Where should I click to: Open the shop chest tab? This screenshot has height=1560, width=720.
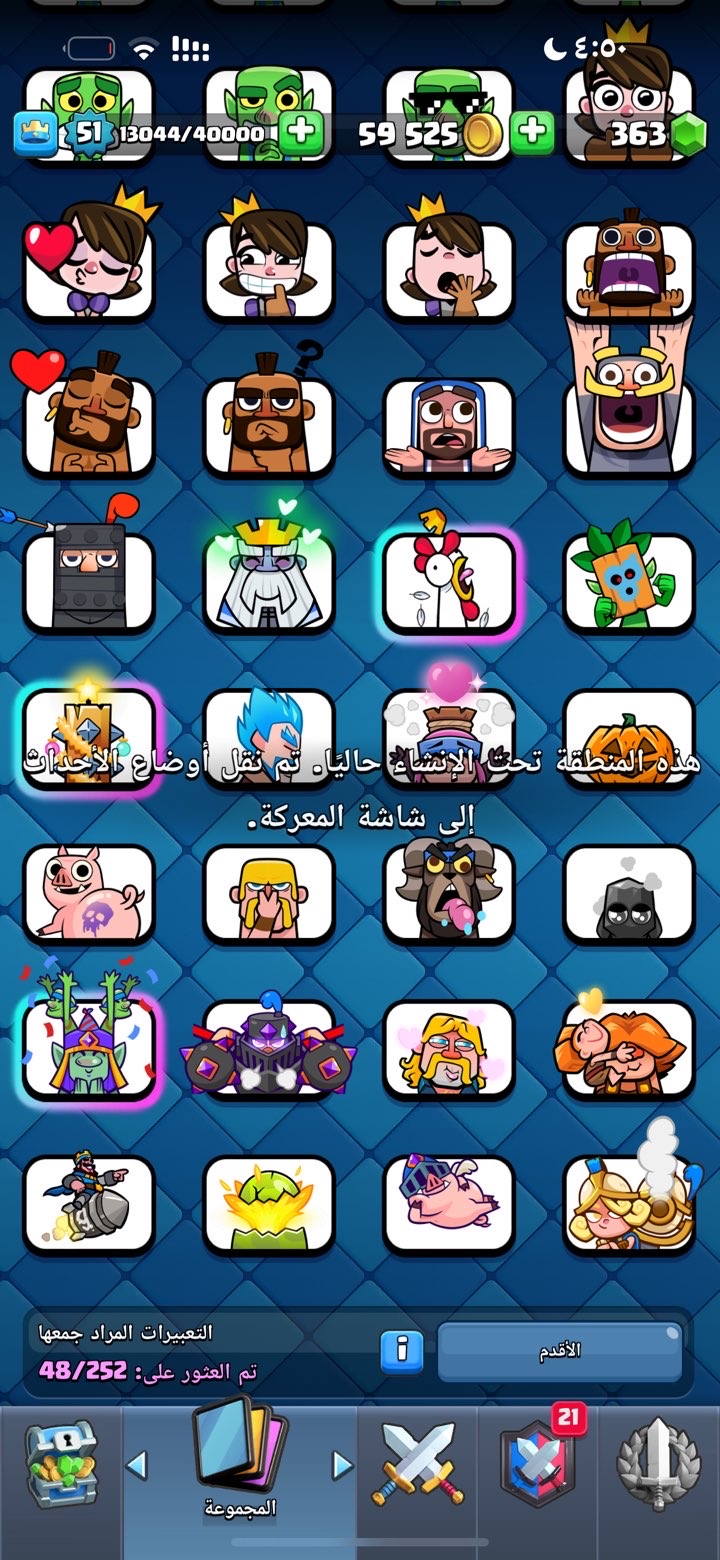(60, 1463)
